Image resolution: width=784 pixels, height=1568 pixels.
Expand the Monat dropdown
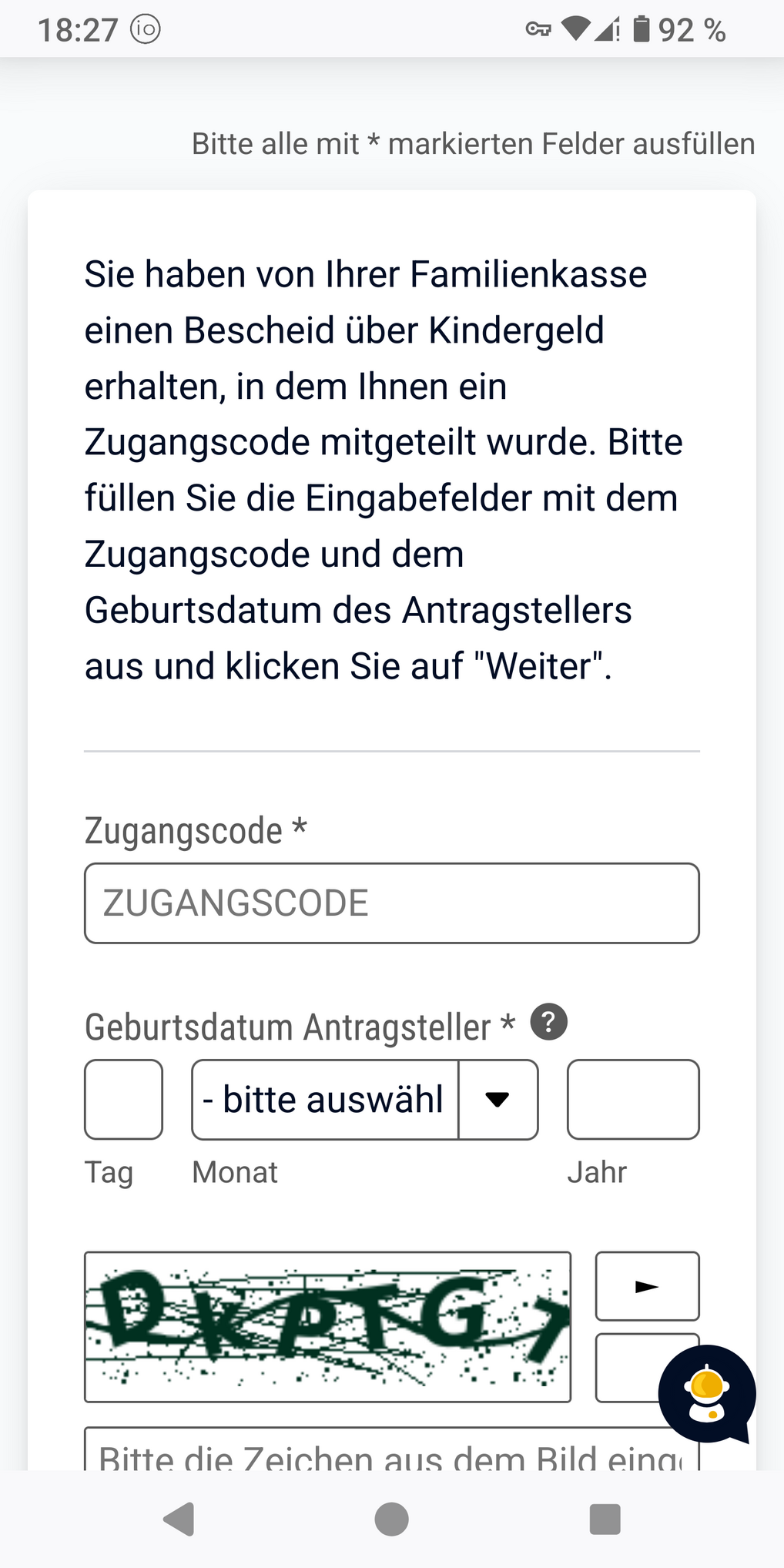click(364, 1099)
